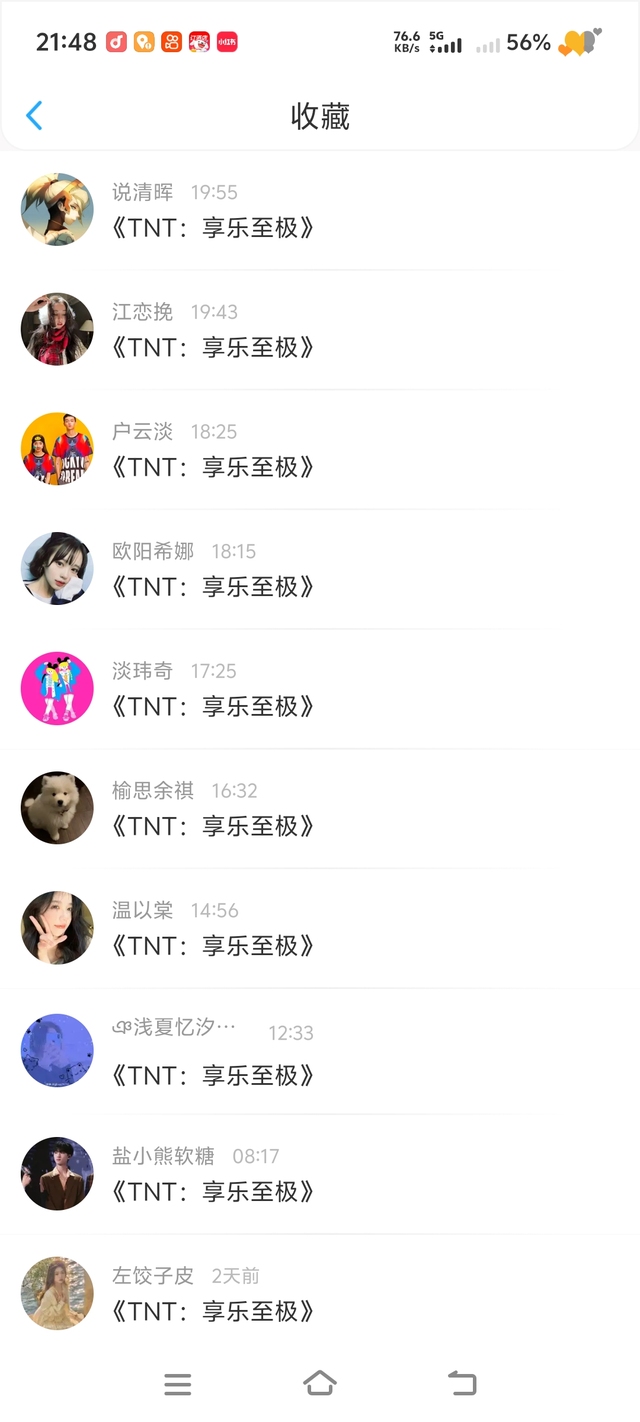
Task: Open recent apps from the navigation bar
Action: coord(177,1384)
